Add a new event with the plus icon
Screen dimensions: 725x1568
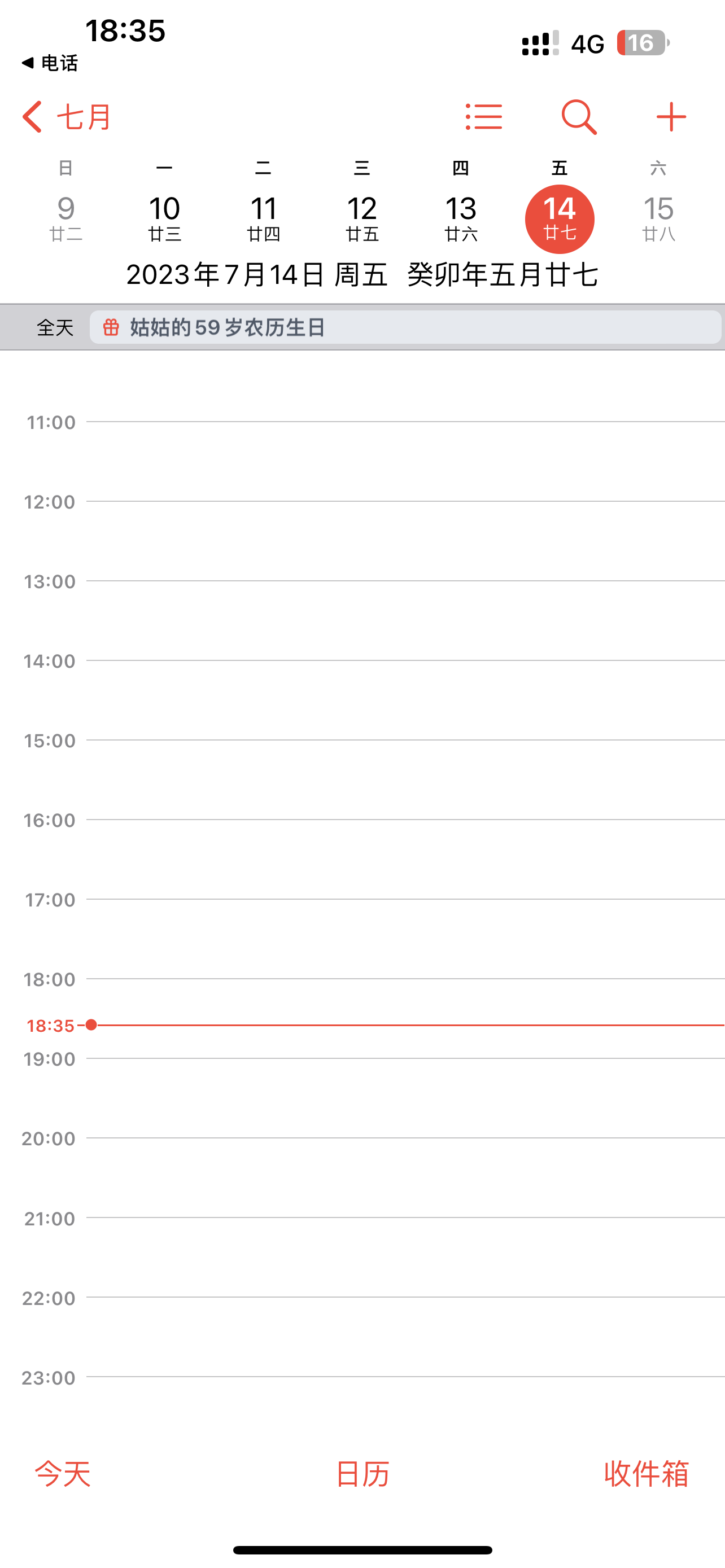671,117
